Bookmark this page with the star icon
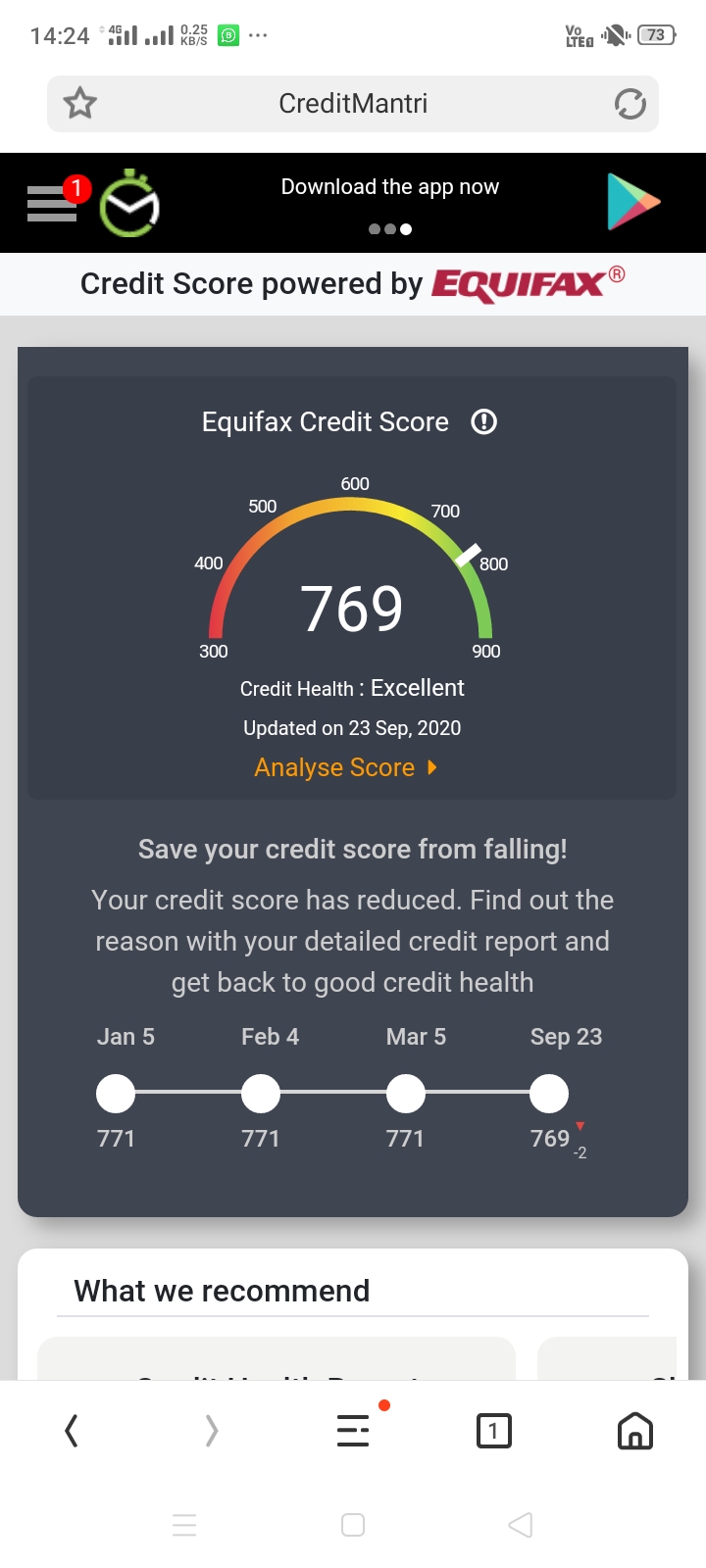This screenshot has height=1568, width=706. (x=80, y=103)
